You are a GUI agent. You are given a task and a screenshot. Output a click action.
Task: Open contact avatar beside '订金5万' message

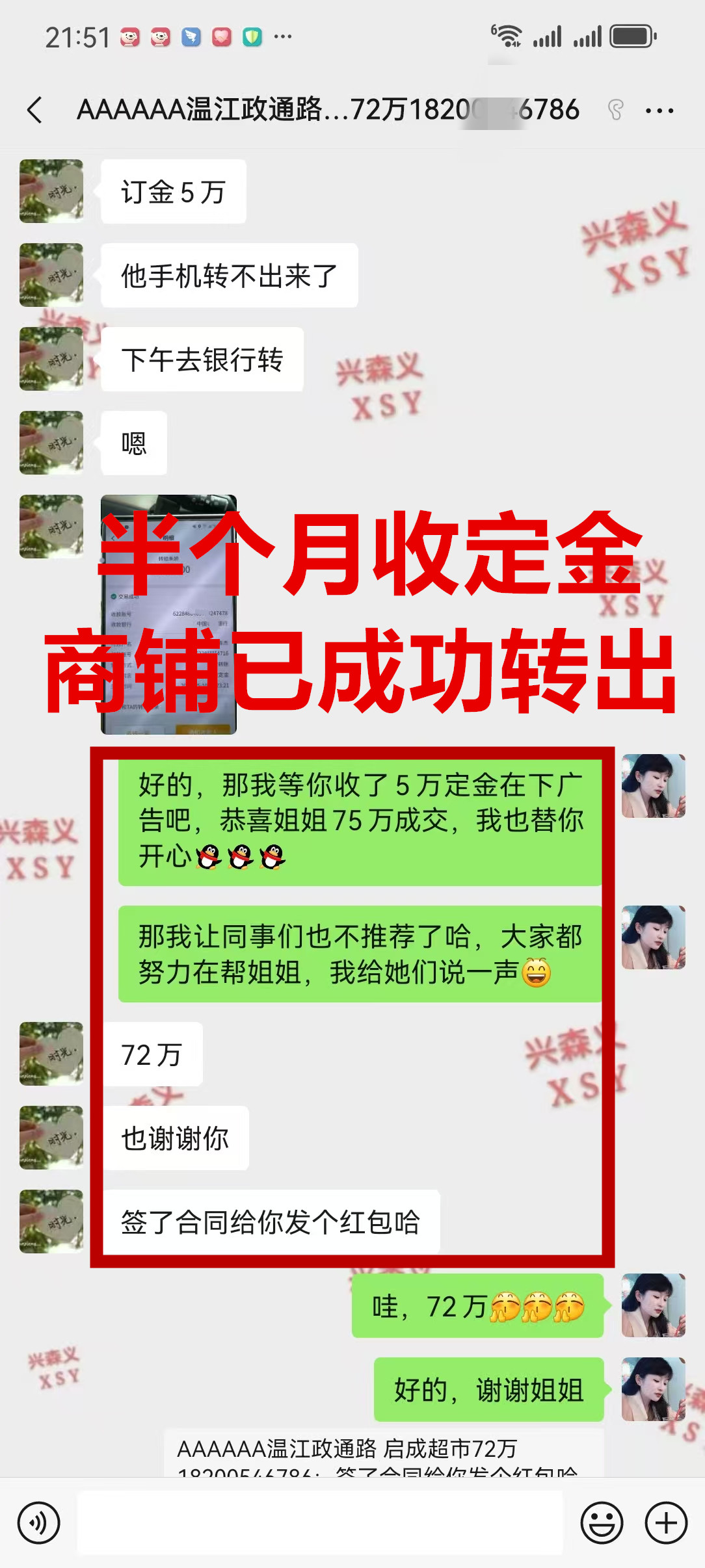click(51, 191)
